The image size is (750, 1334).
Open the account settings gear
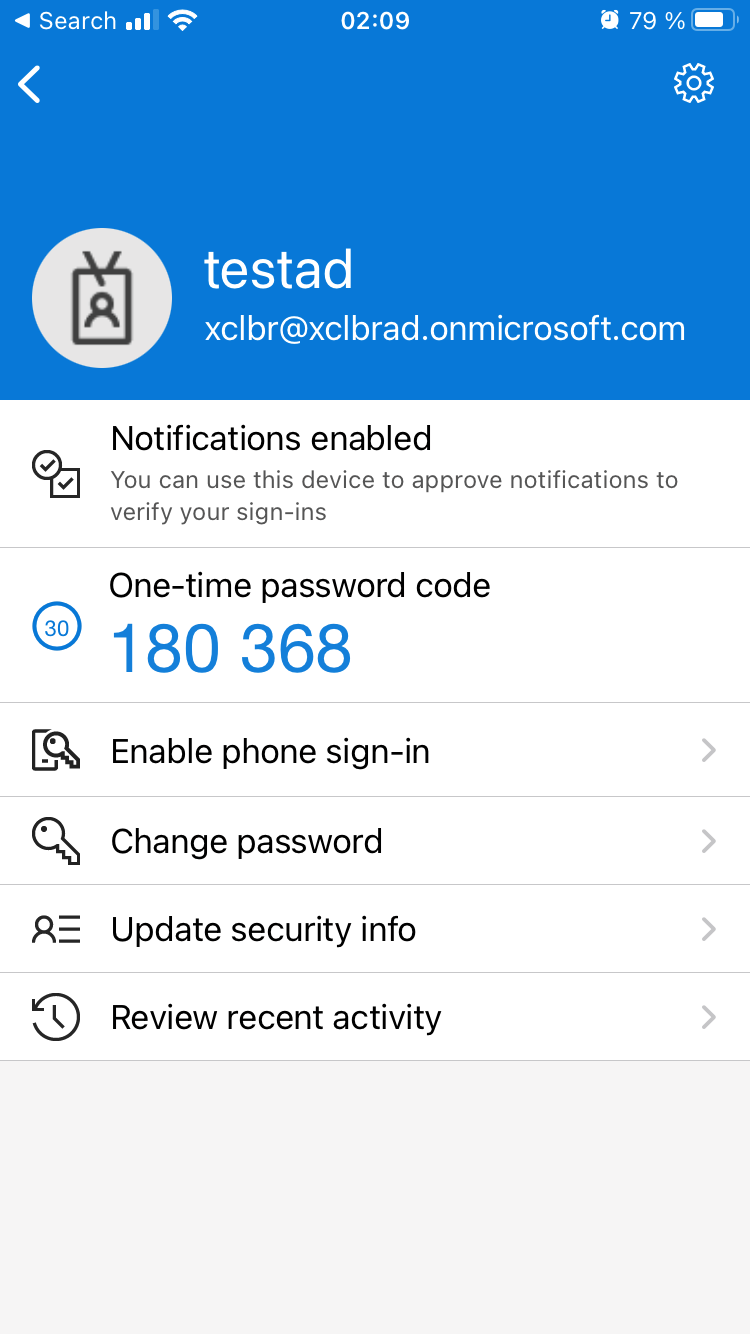click(694, 84)
